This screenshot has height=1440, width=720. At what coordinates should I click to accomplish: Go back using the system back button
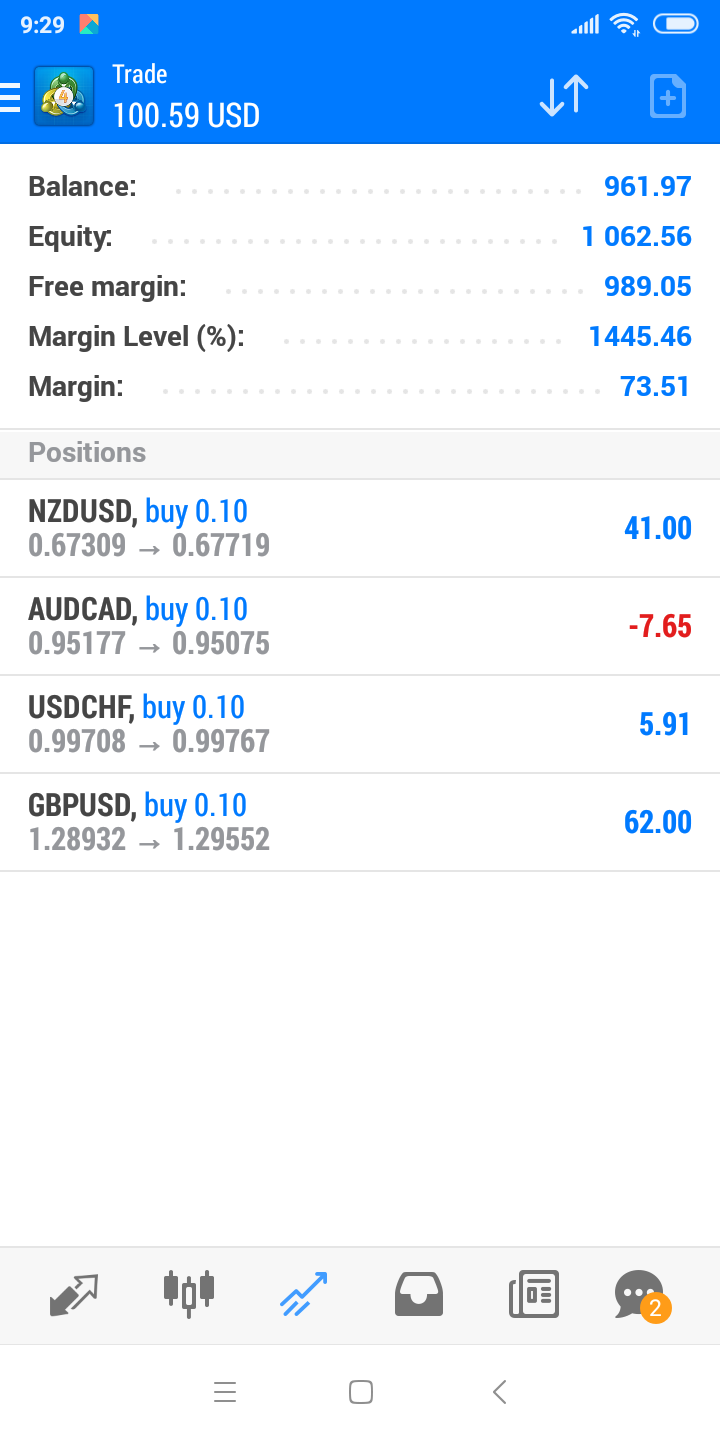(x=500, y=1392)
